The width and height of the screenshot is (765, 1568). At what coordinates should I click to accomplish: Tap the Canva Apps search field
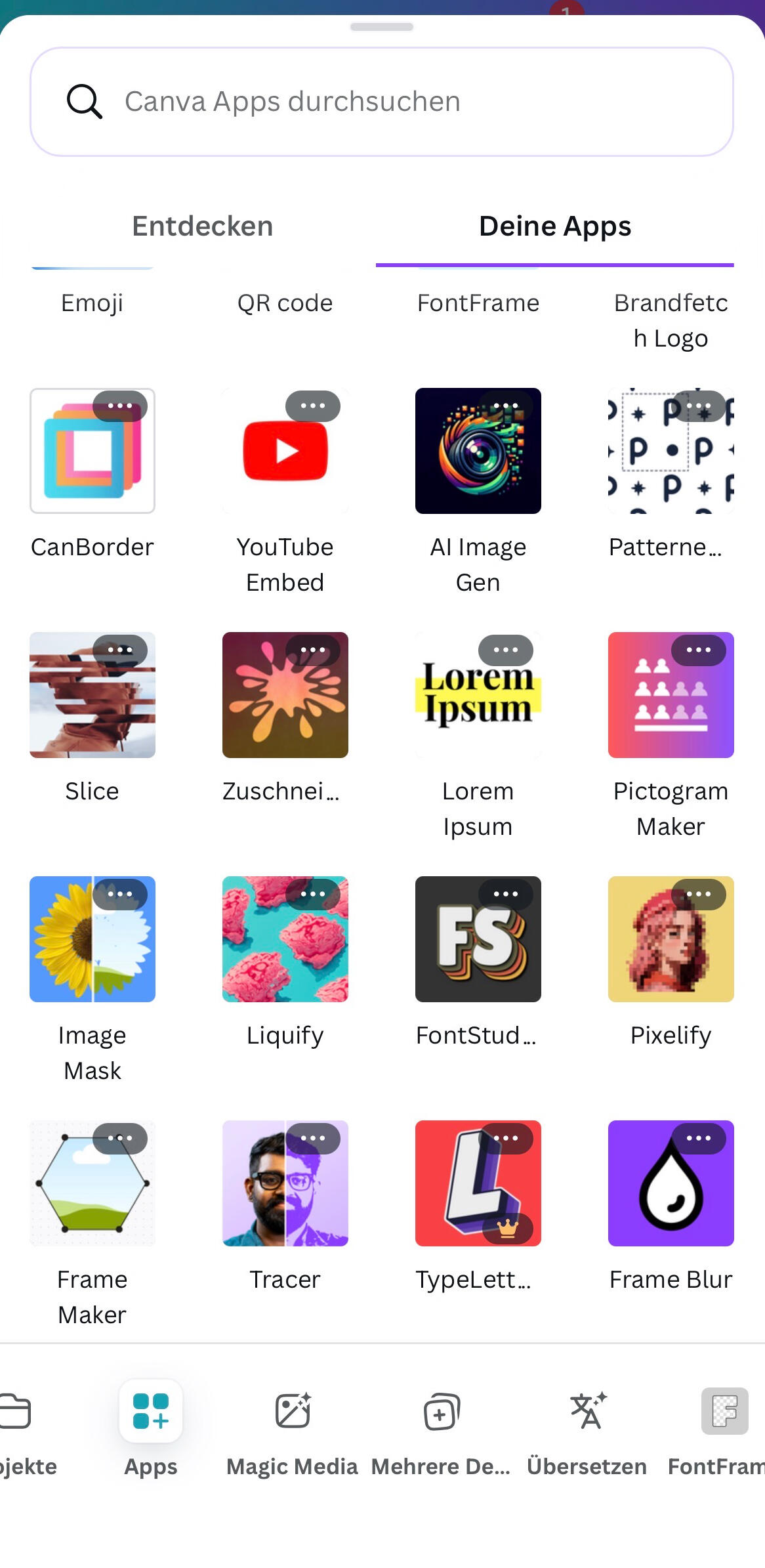381,102
